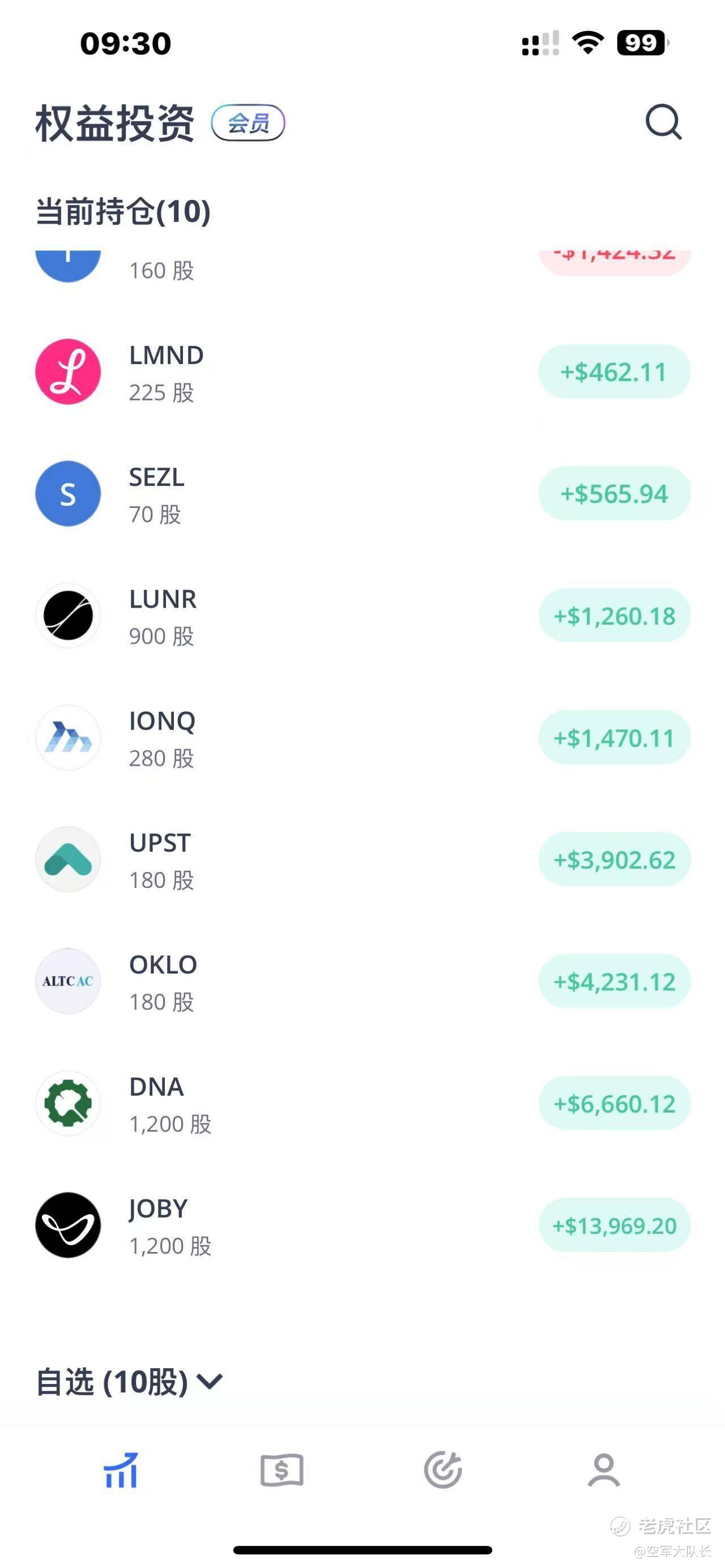Select the investing chart tab
This screenshot has width=725, height=1568.
[x=121, y=1470]
